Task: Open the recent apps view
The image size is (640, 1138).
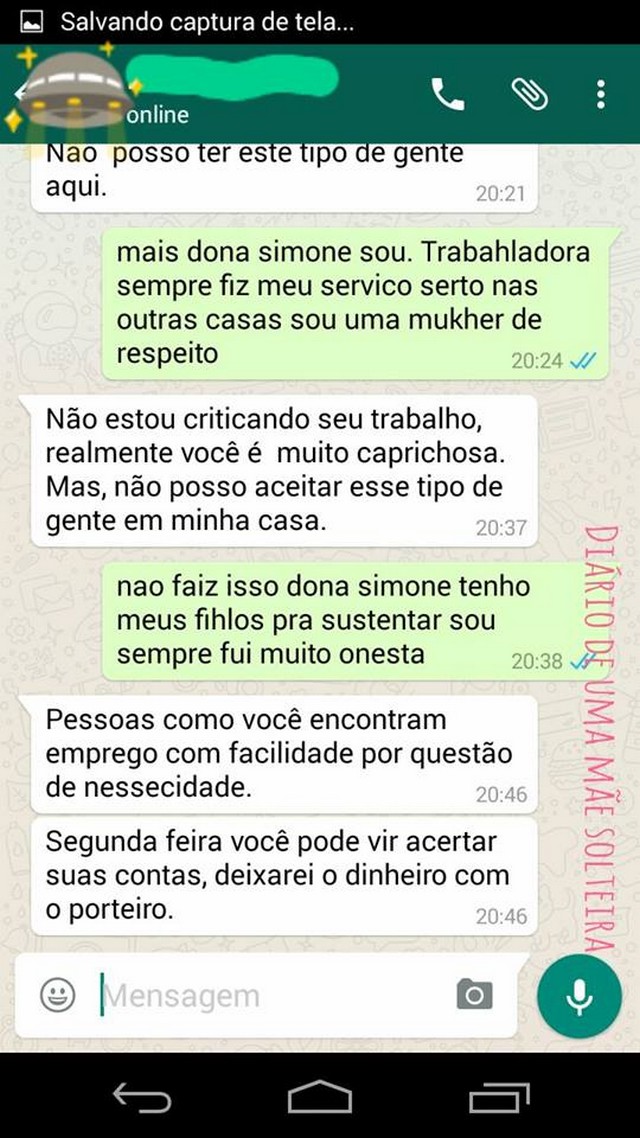Action: point(499,1097)
